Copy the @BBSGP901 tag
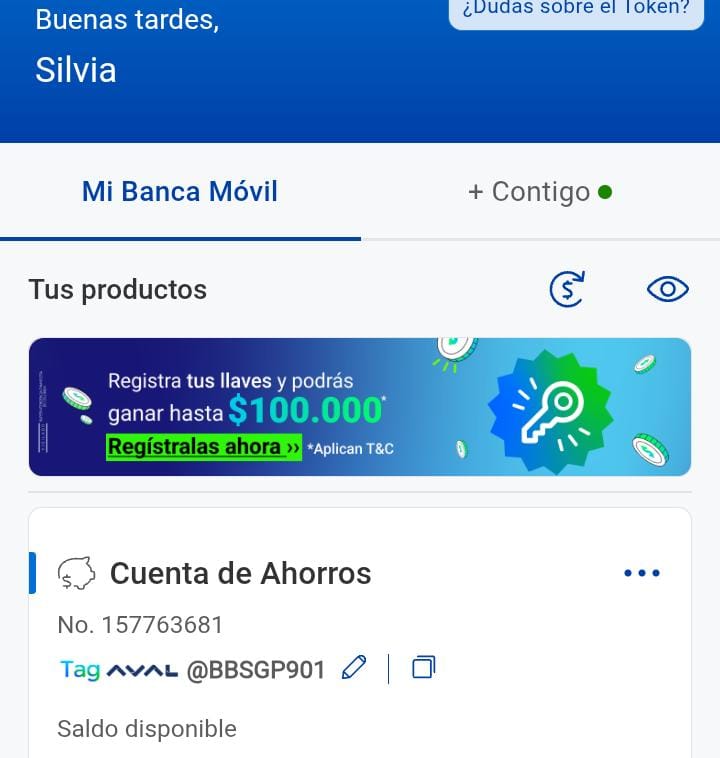This screenshot has width=720, height=758. (x=423, y=668)
